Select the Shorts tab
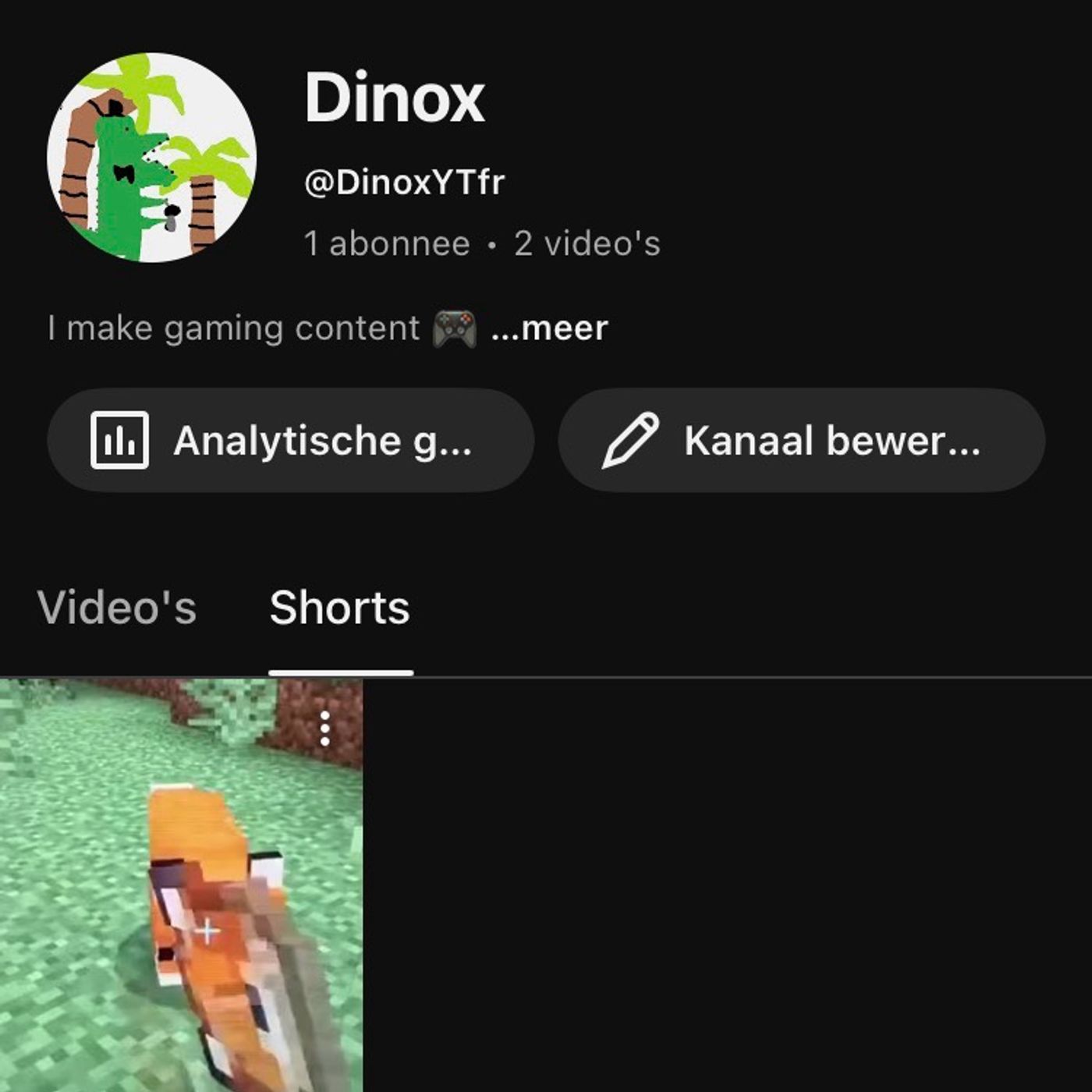 tap(340, 608)
